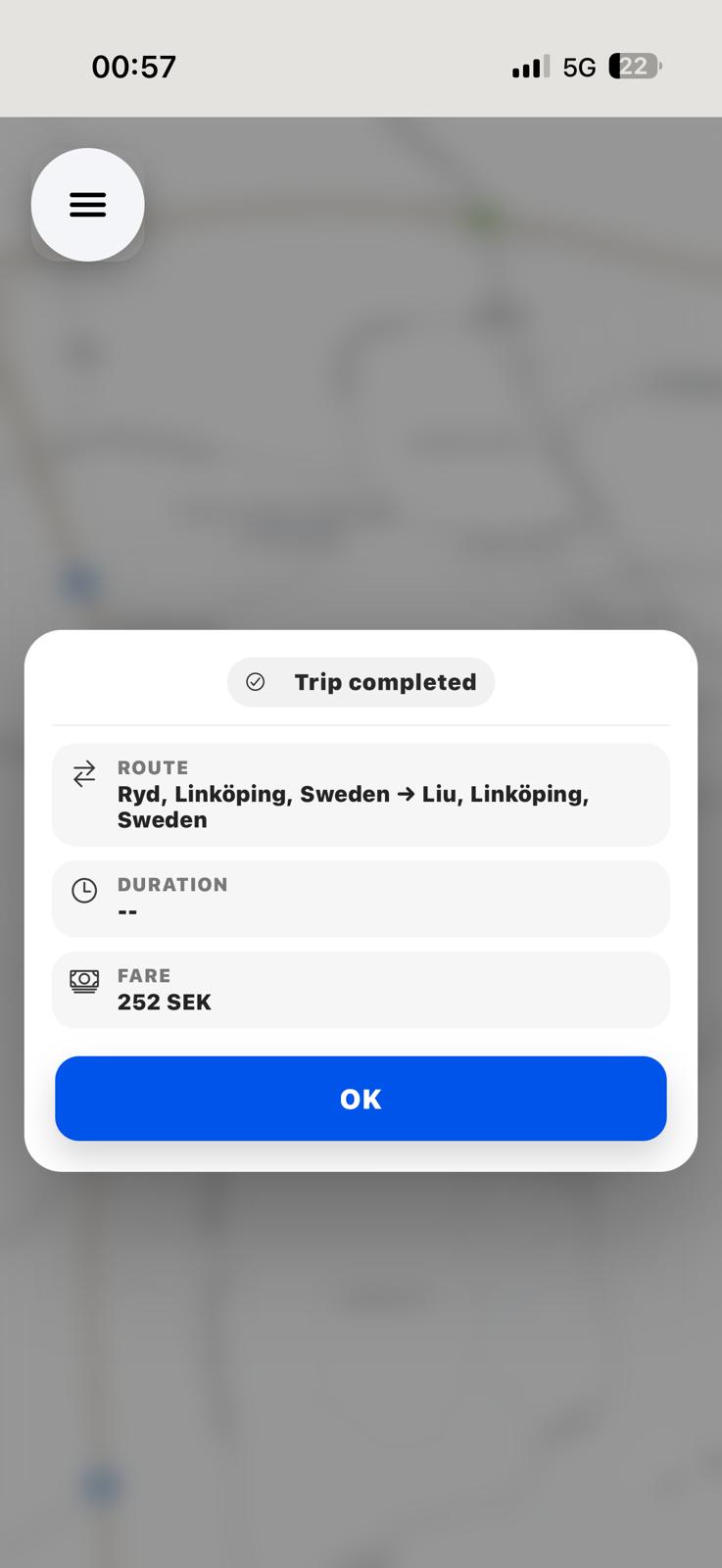Image resolution: width=722 pixels, height=1568 pixels.
Task: Click the checkmark icon on Trip completed badge
Action: 255,681
